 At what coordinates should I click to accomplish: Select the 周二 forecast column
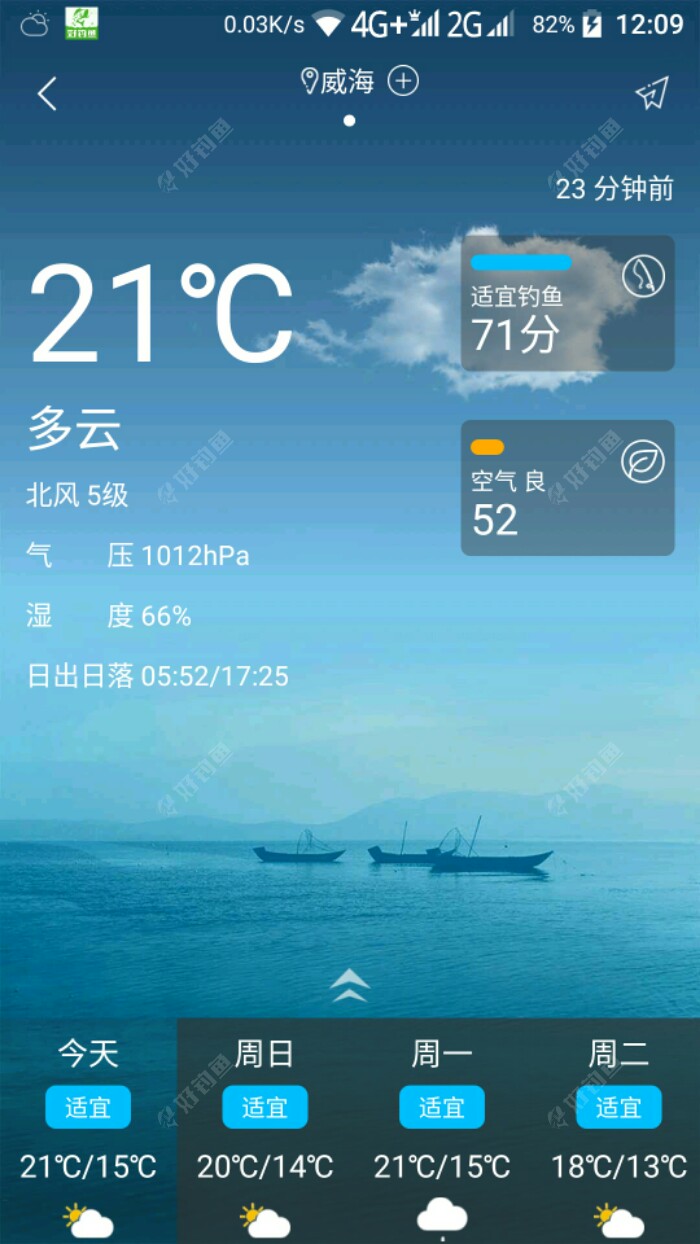click(x=618, y=1130)
